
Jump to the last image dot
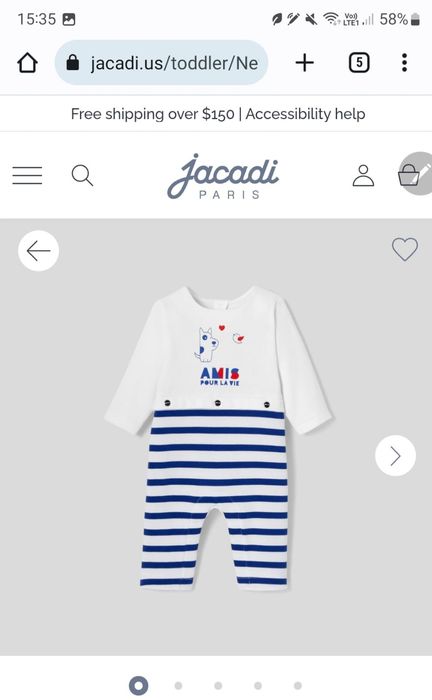(x=298, y=685)
